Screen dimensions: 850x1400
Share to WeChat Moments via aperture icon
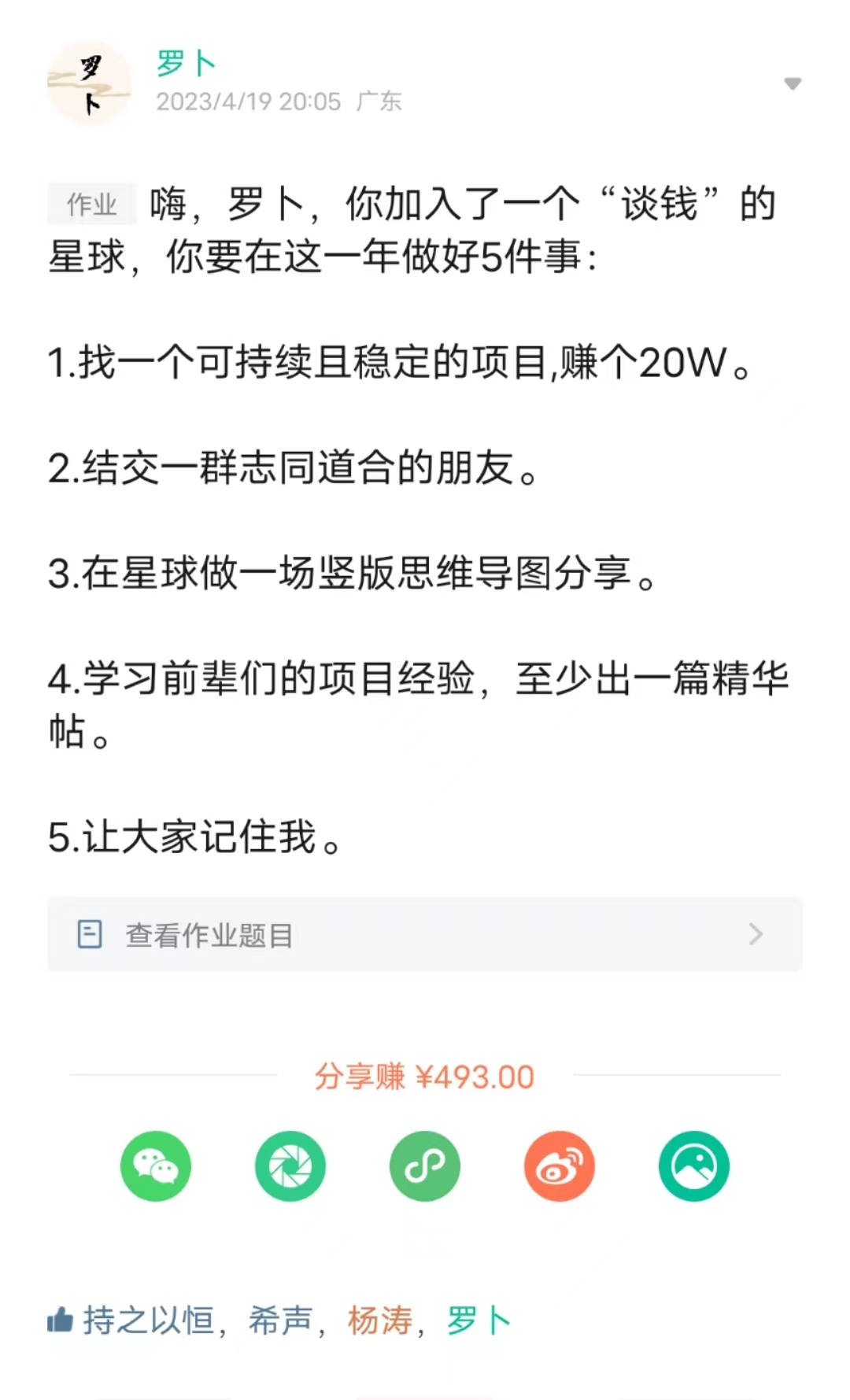pyautogui.click(x=290, y=1166)
